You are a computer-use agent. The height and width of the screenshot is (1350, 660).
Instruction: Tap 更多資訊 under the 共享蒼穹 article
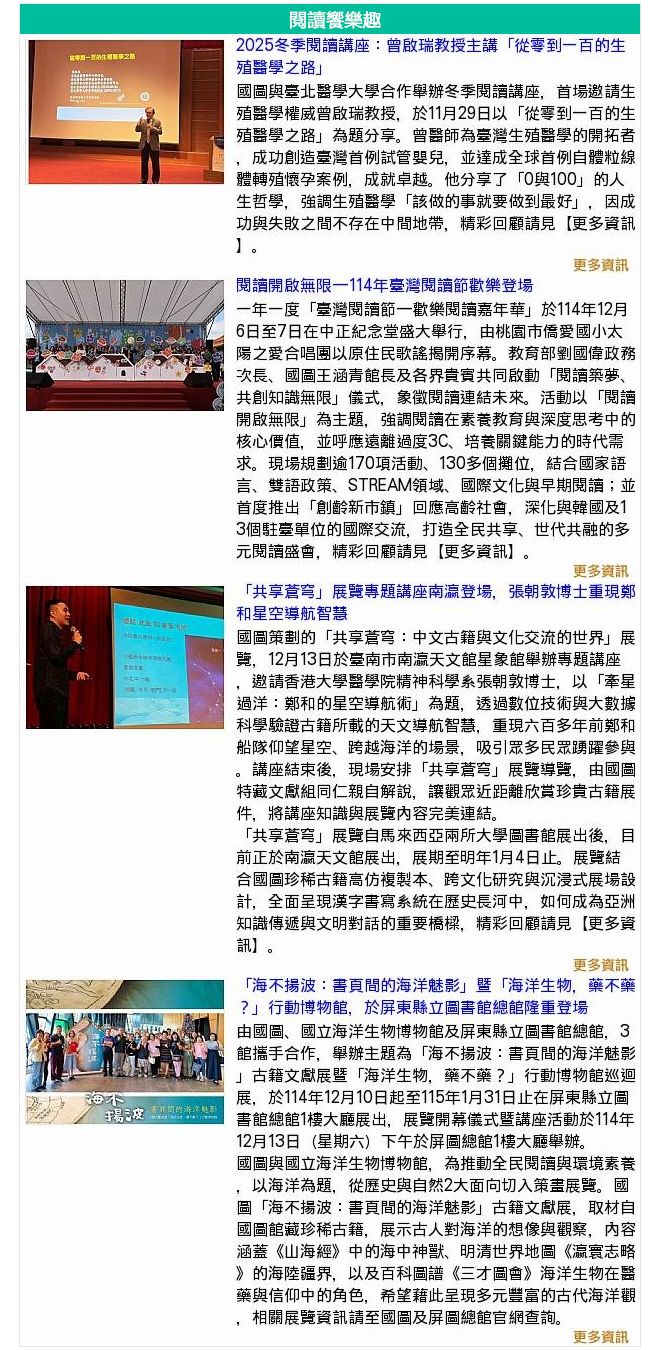(600, 965)
